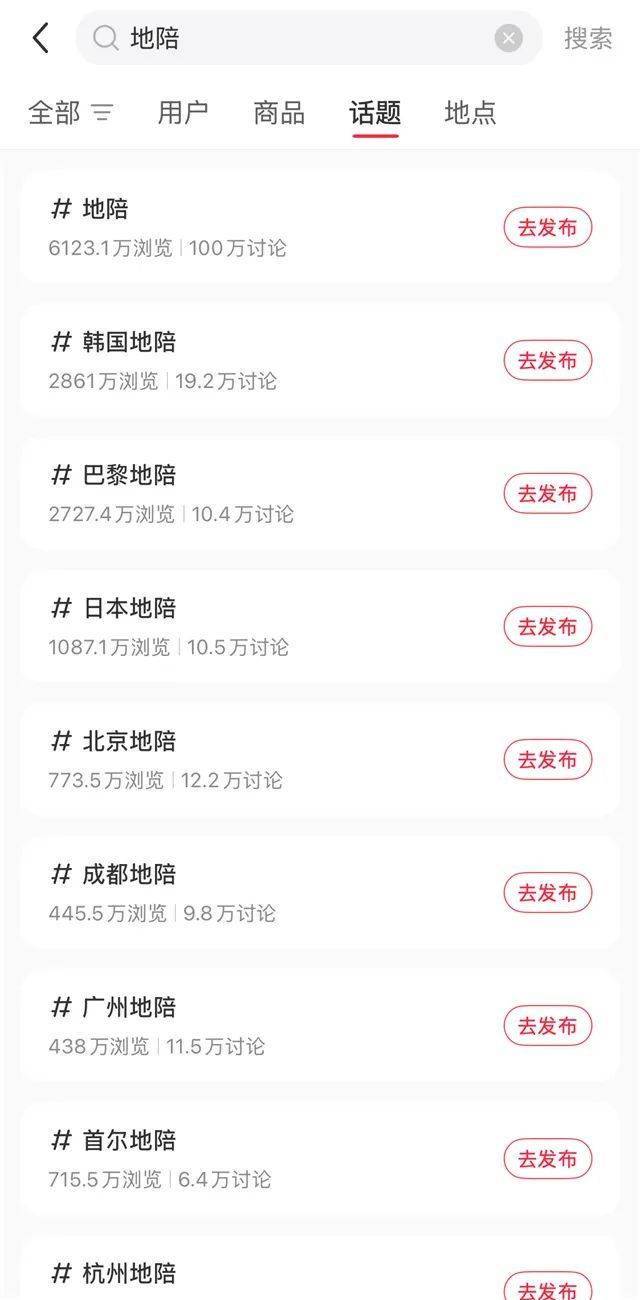Tap the search field containing 地陪
Image resolution: width=640 pixels, height=1300 pixels.
pos(309,39)
